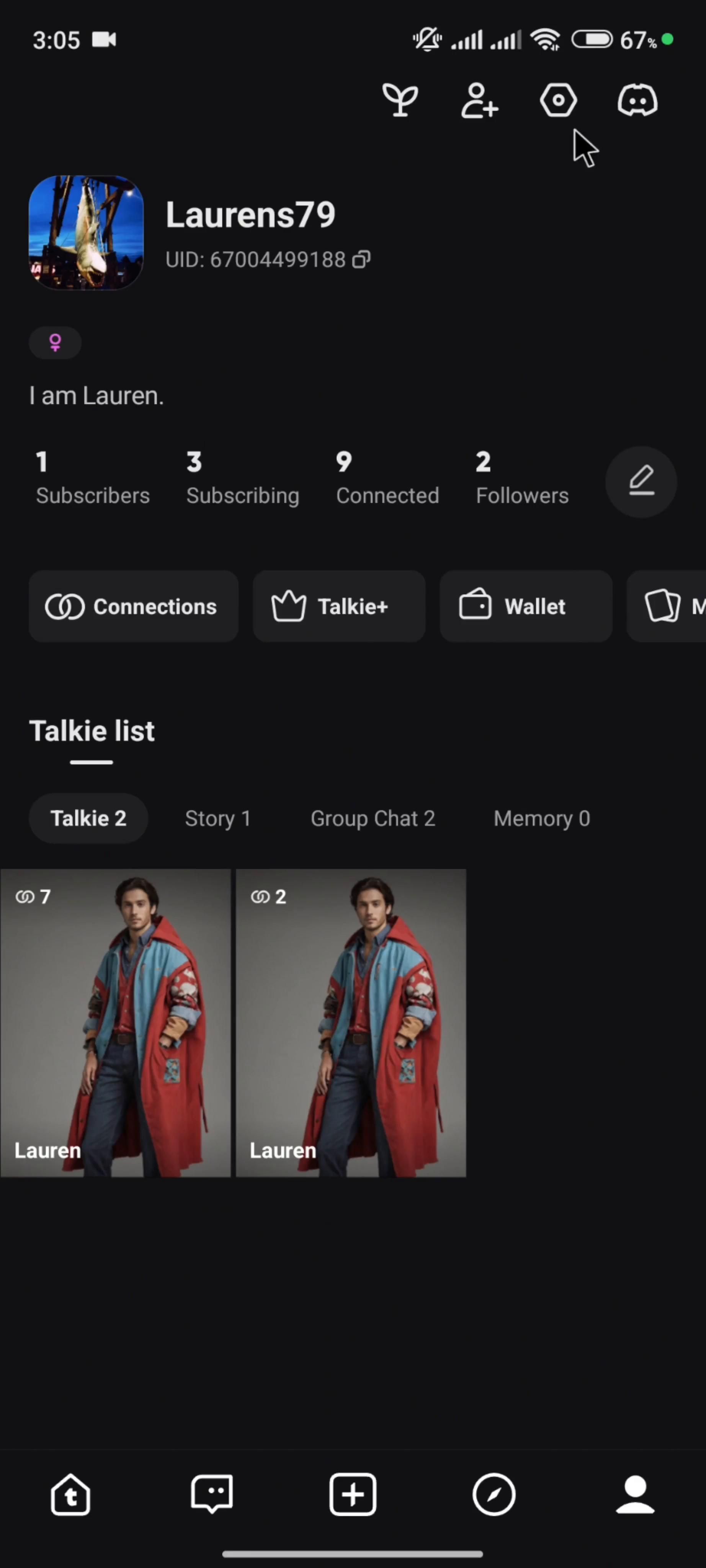View the Subscribers list
706x1568 pixels.
click(x=93, y=479)
